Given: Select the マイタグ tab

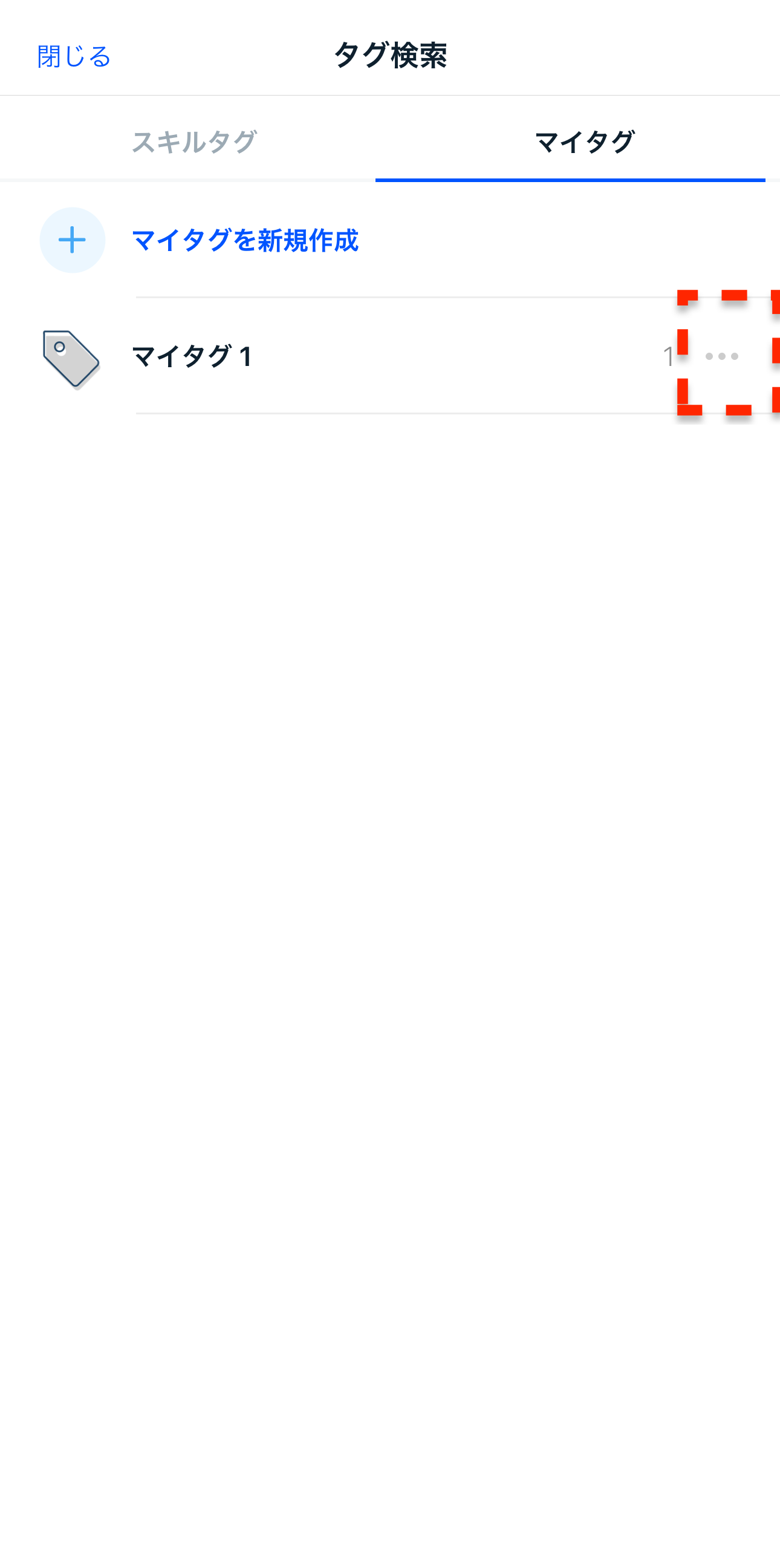Looking at the screenshot, I should pos(584,142).
